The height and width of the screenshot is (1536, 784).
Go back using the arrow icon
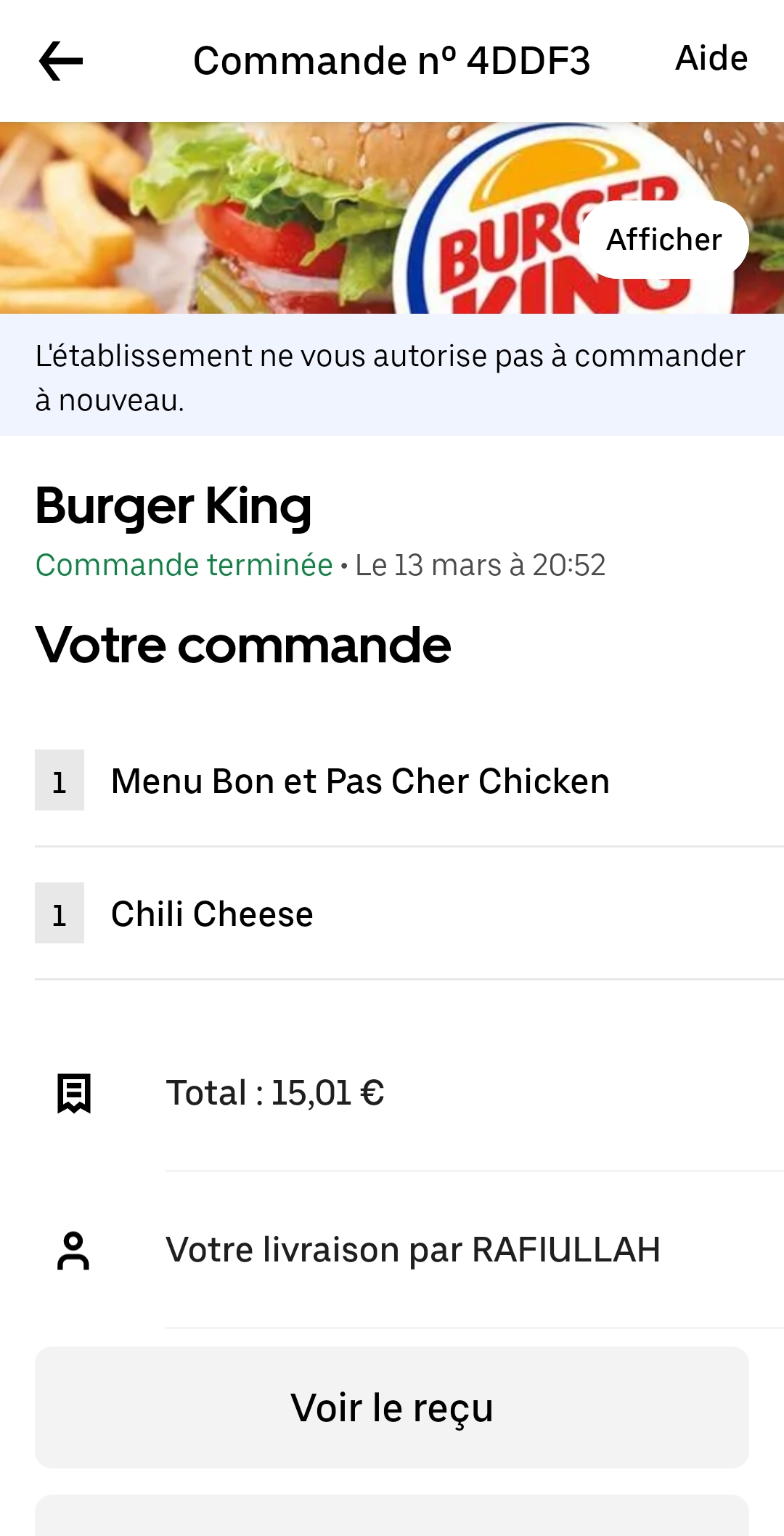pos(61,61)
